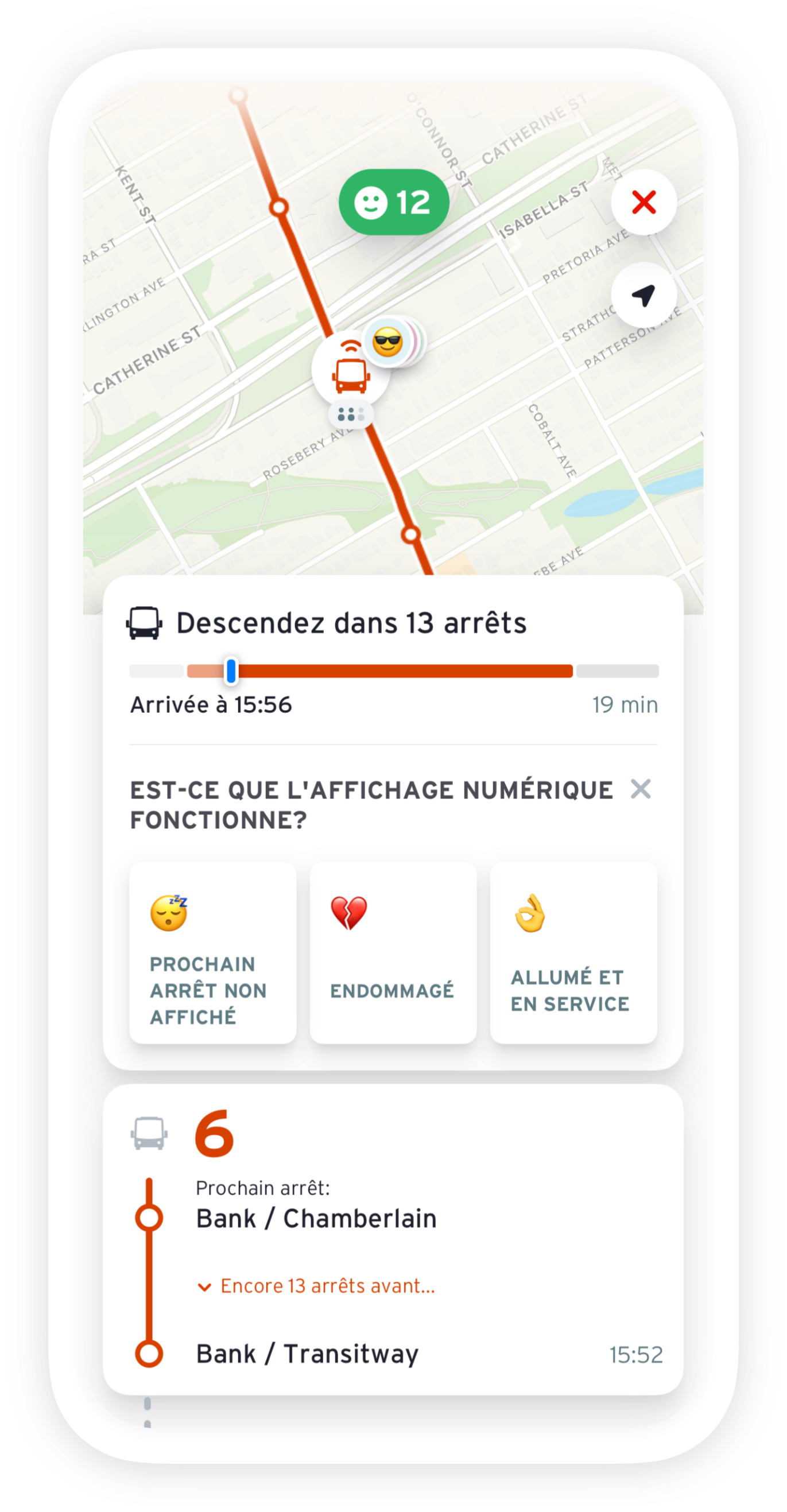Screen dimensions: 787x1512
Task: Exit the trip with the red X button
Action: point(643,202)
